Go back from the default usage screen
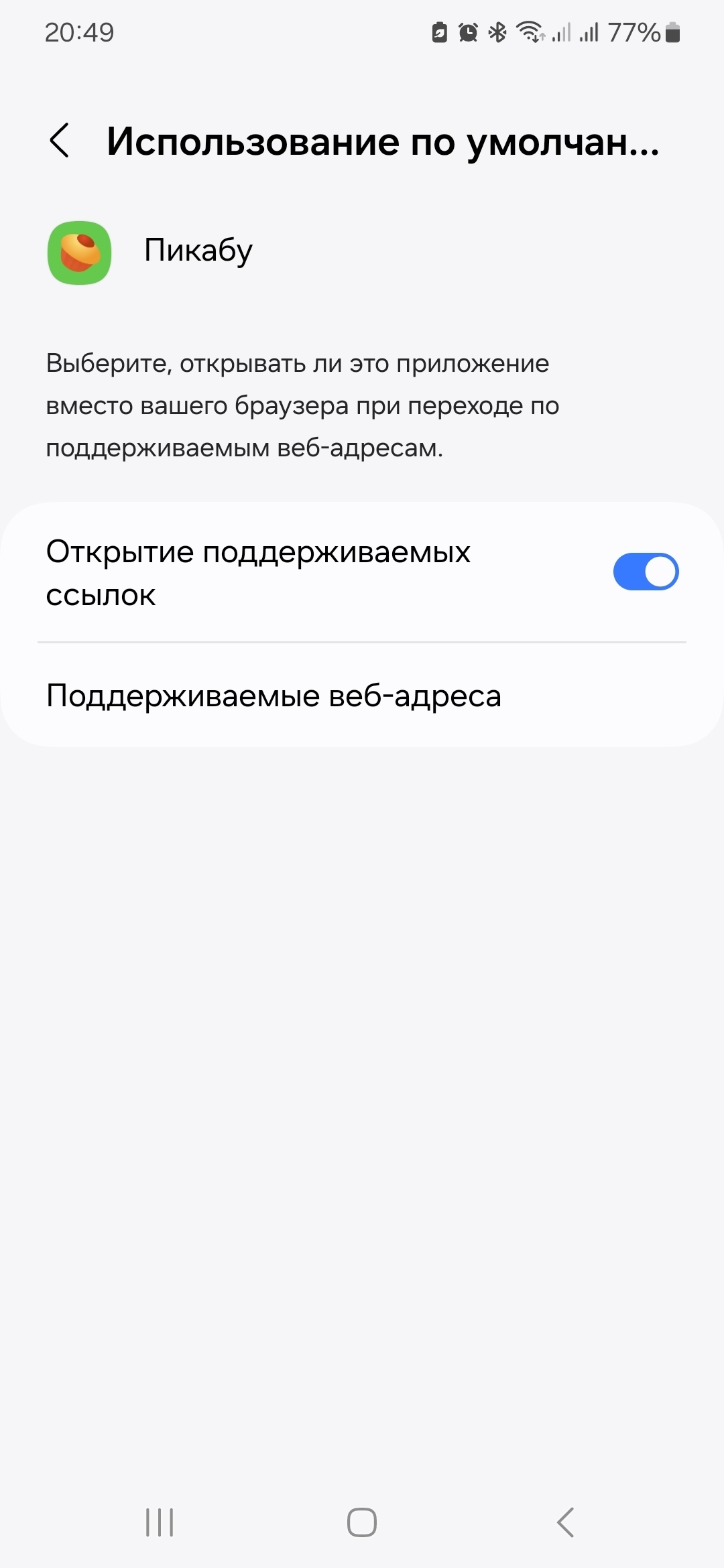Image resolution: width=724 pixels, height=1568 pixels. point(60,141)
